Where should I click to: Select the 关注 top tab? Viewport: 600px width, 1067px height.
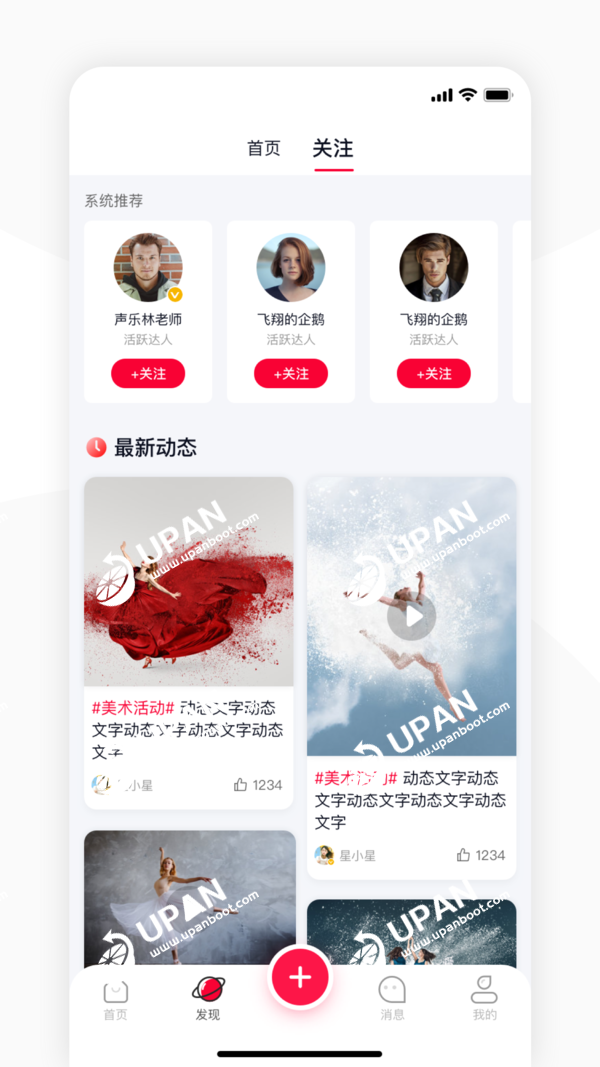tap(333, 149)
